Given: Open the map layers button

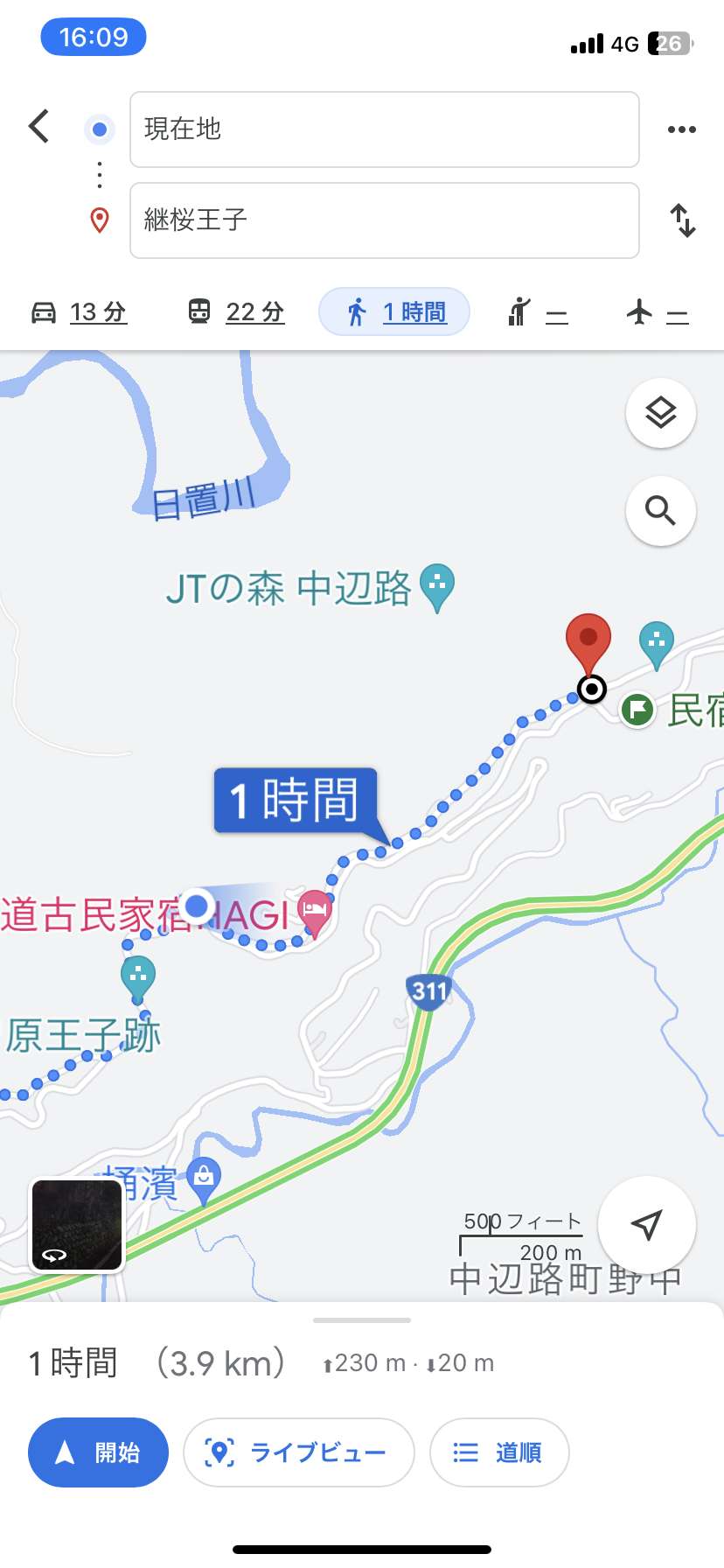Looking at the screenshot, I should [x=661, y=413].
